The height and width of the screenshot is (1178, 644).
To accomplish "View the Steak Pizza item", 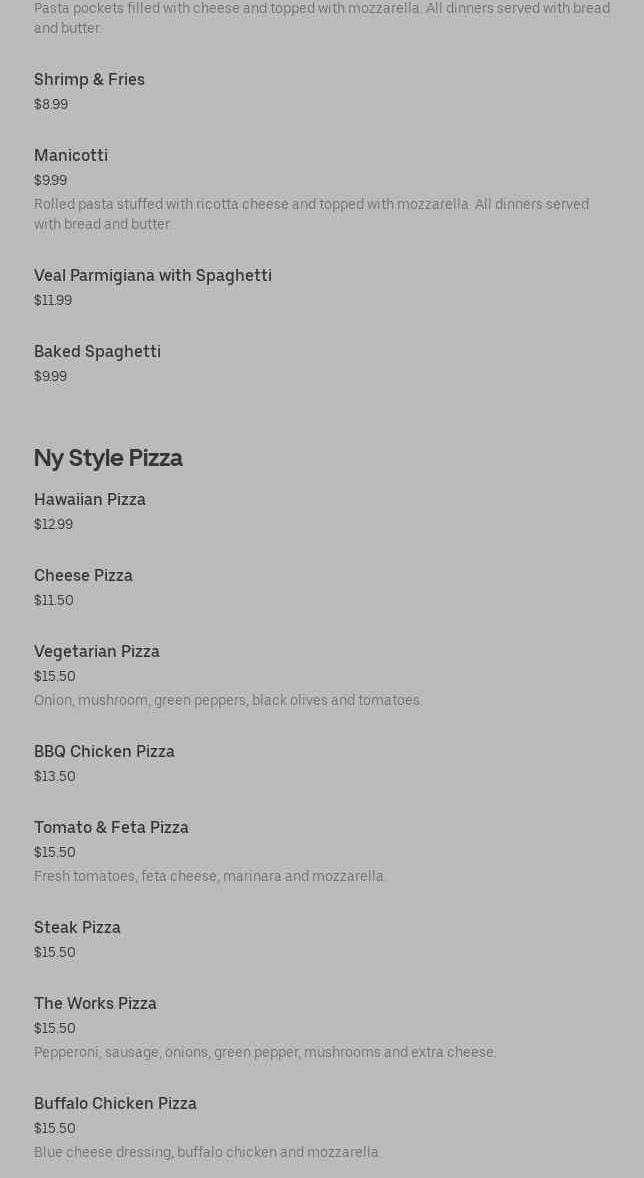I will (77, 928).
